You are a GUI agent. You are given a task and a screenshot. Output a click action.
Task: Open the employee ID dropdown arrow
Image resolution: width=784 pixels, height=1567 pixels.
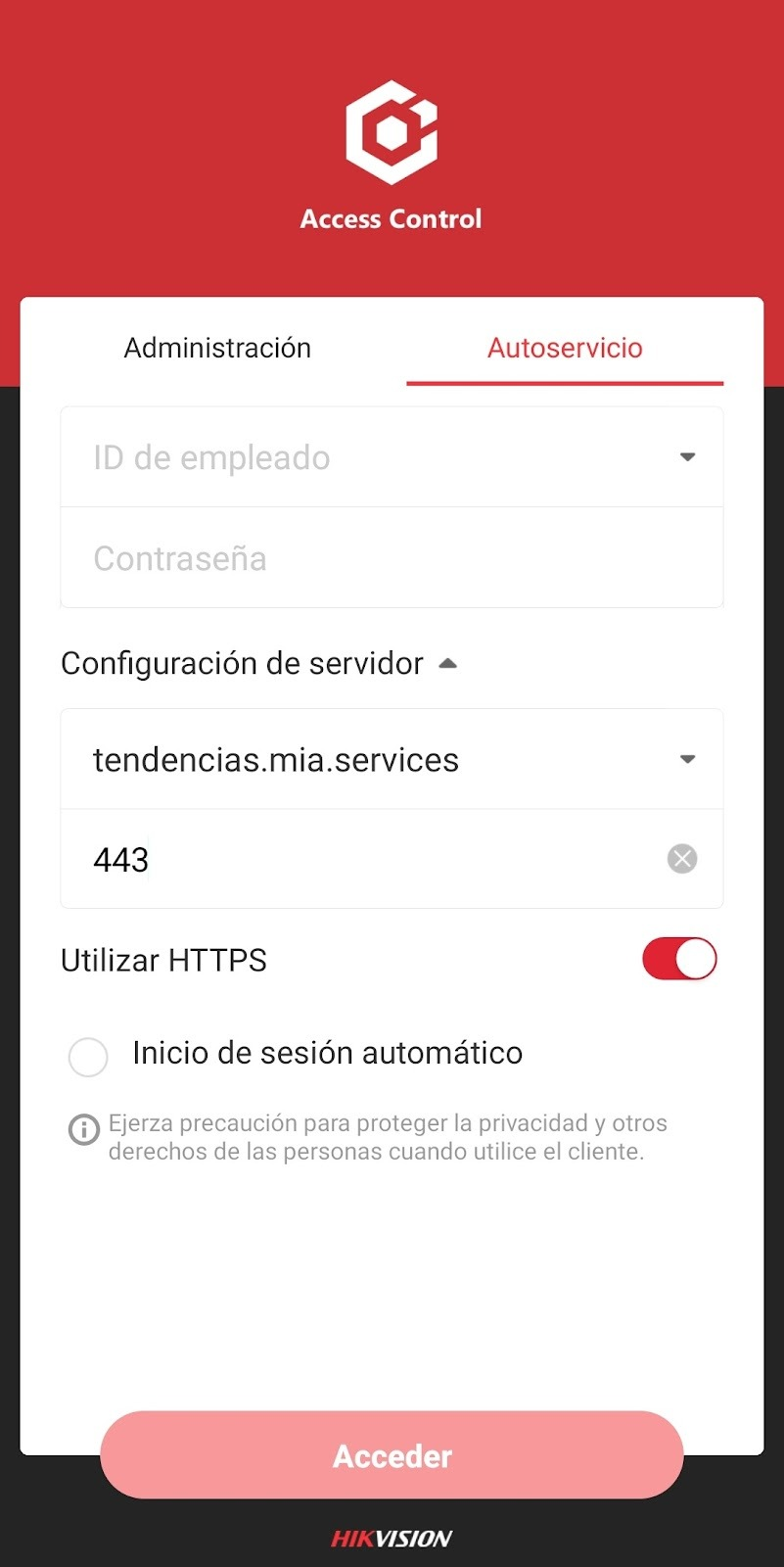687,457
